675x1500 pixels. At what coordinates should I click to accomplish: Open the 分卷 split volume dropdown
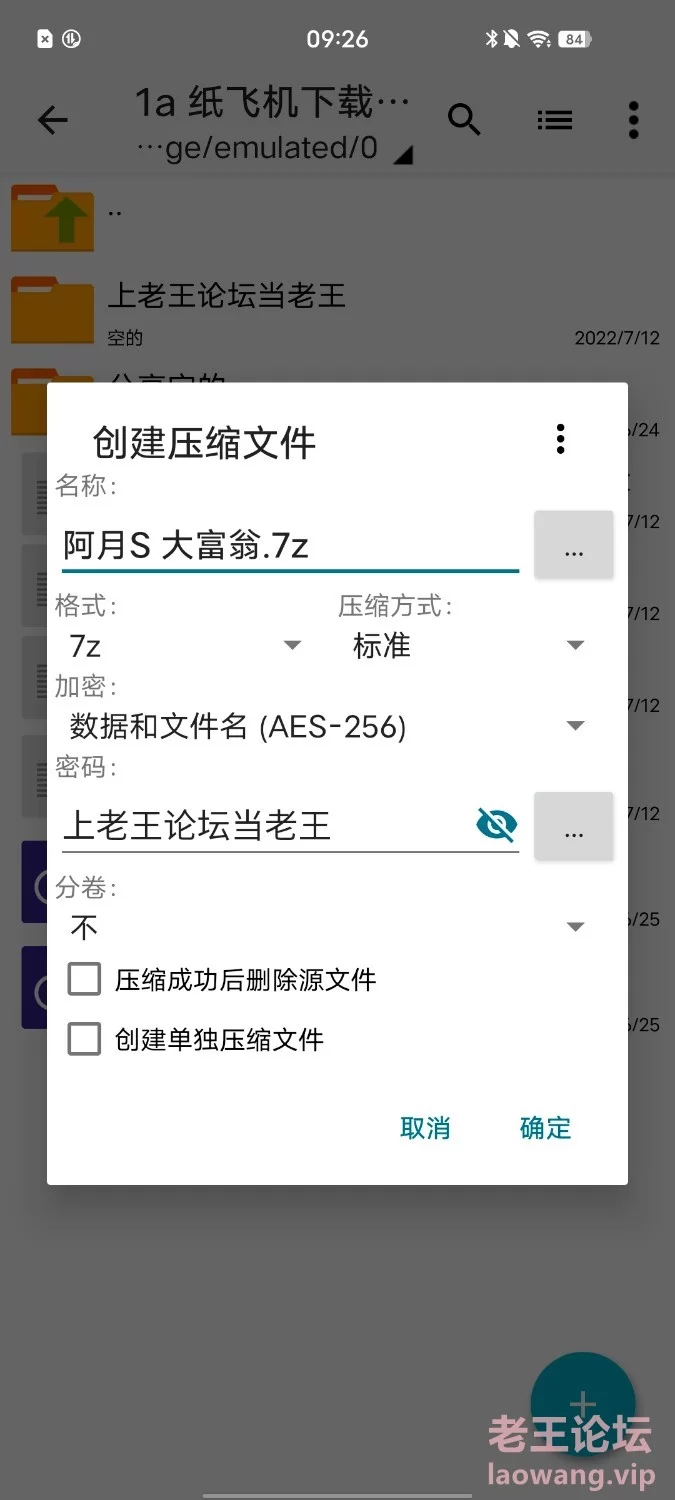click(x=327, y=927)
